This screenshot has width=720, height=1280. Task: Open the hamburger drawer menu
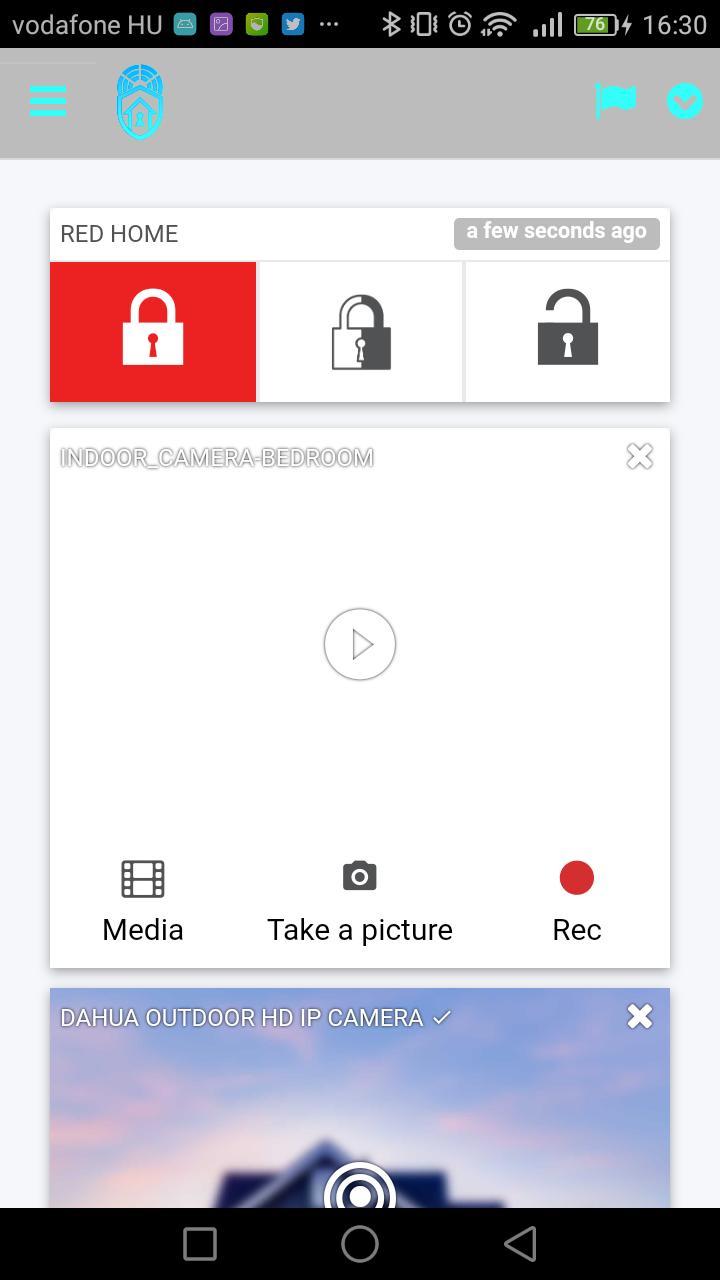tap(48, 101)
